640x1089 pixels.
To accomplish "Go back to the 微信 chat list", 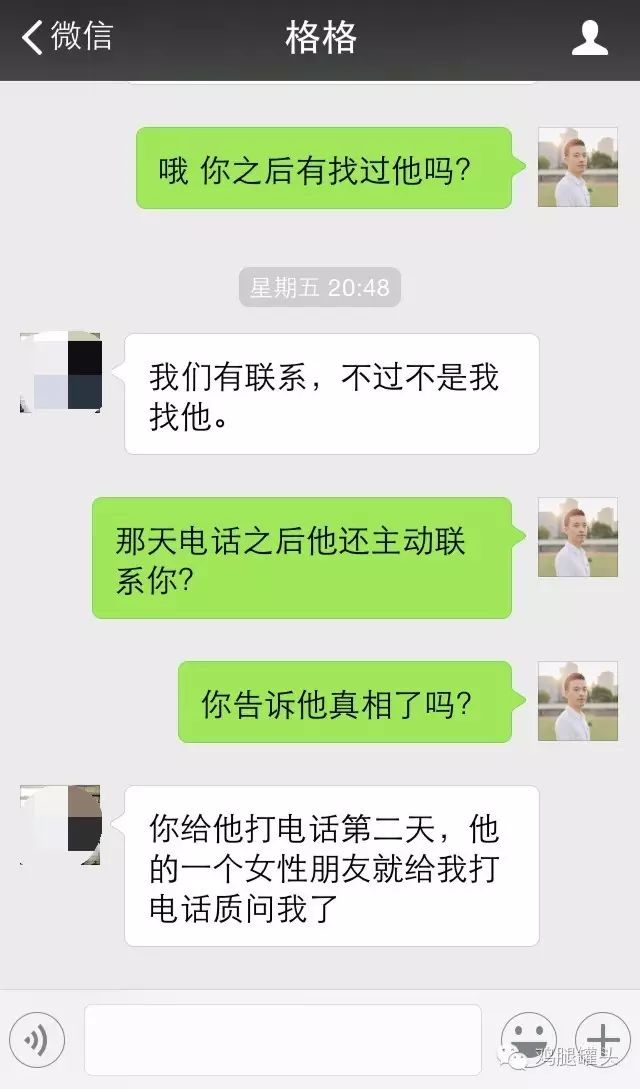I will click(66, 38).
